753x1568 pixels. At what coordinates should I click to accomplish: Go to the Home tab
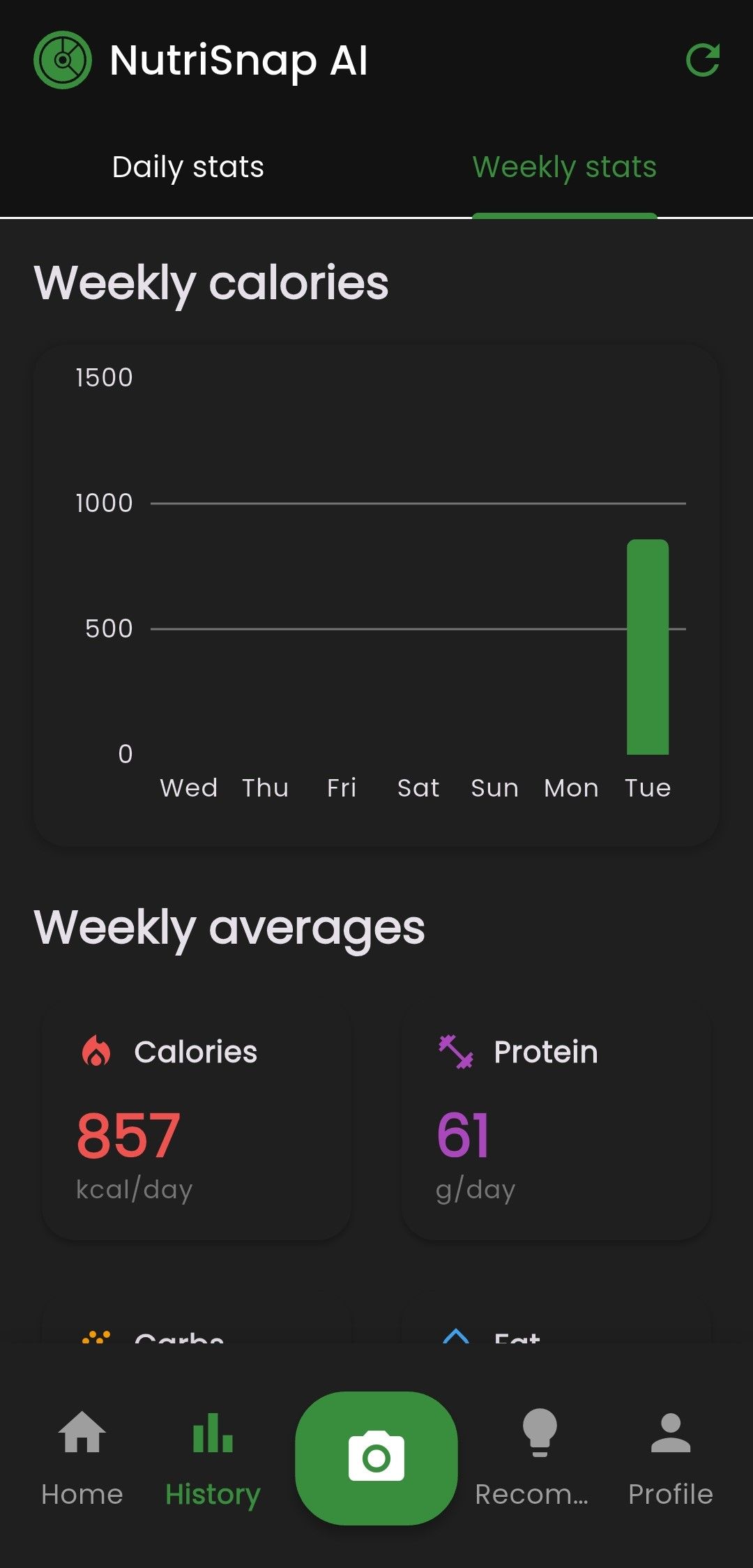pos(82,1458)
